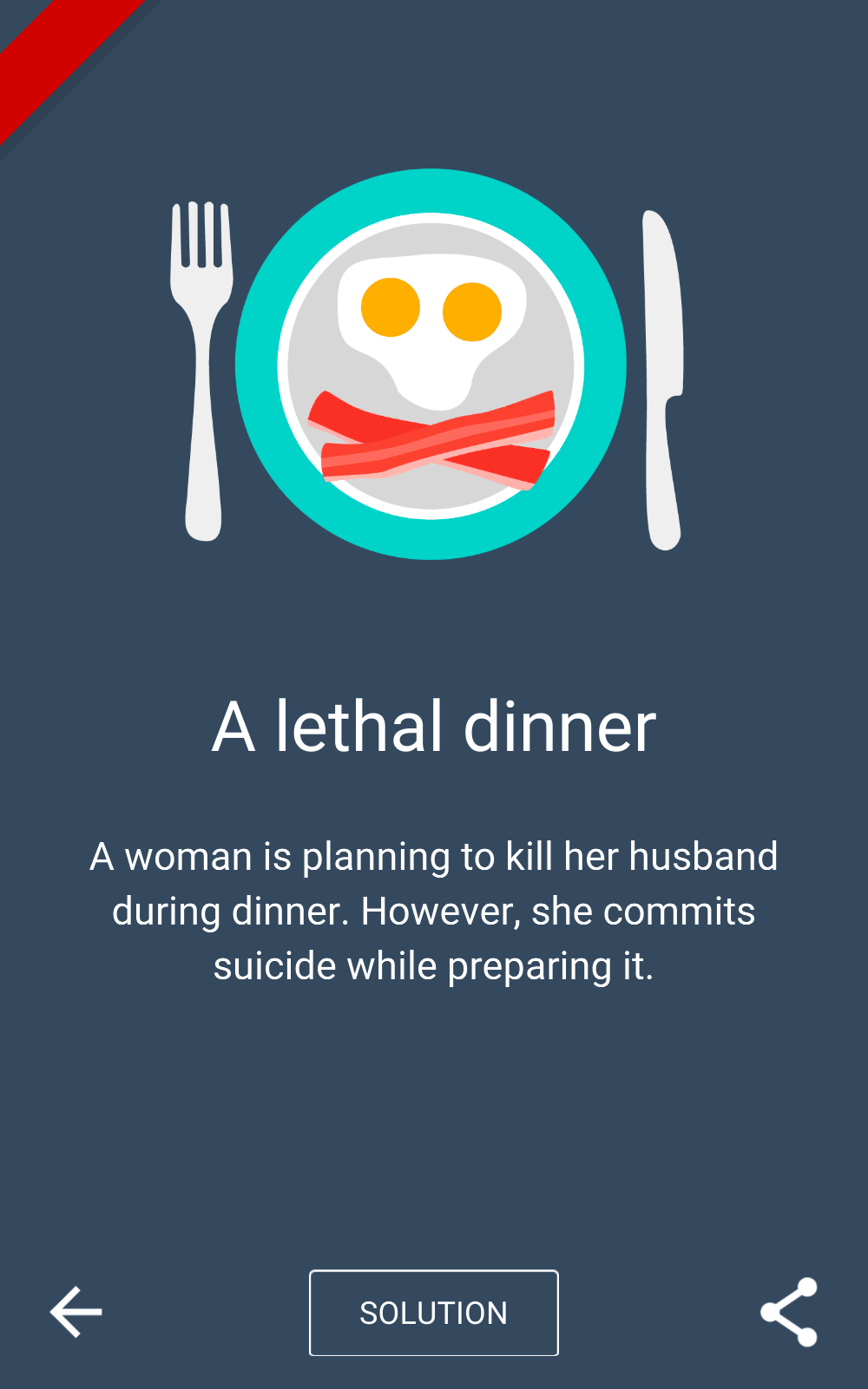This screenshot has width=868, height=1389.
Task: Reveal the riddle's SOLUTION
Action: [433, 1312]
